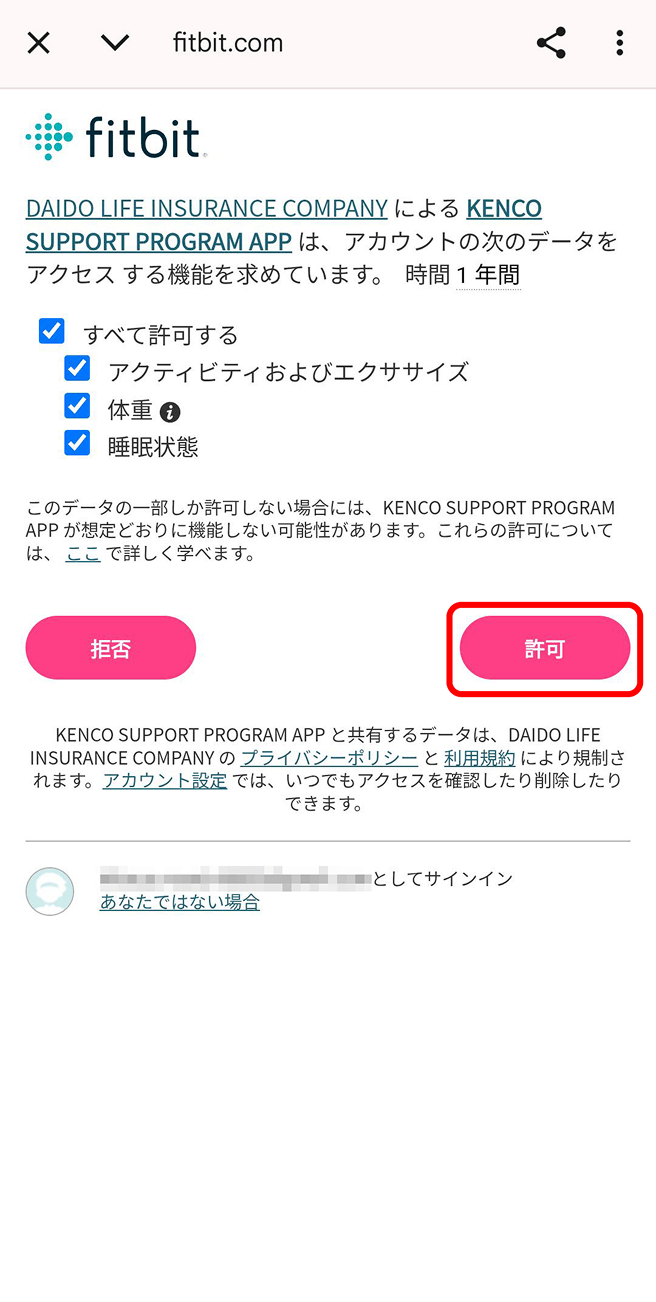Tap the 拒否 button to deny
This screenshot has height=1302, width=656.
[x=111, y=648]
